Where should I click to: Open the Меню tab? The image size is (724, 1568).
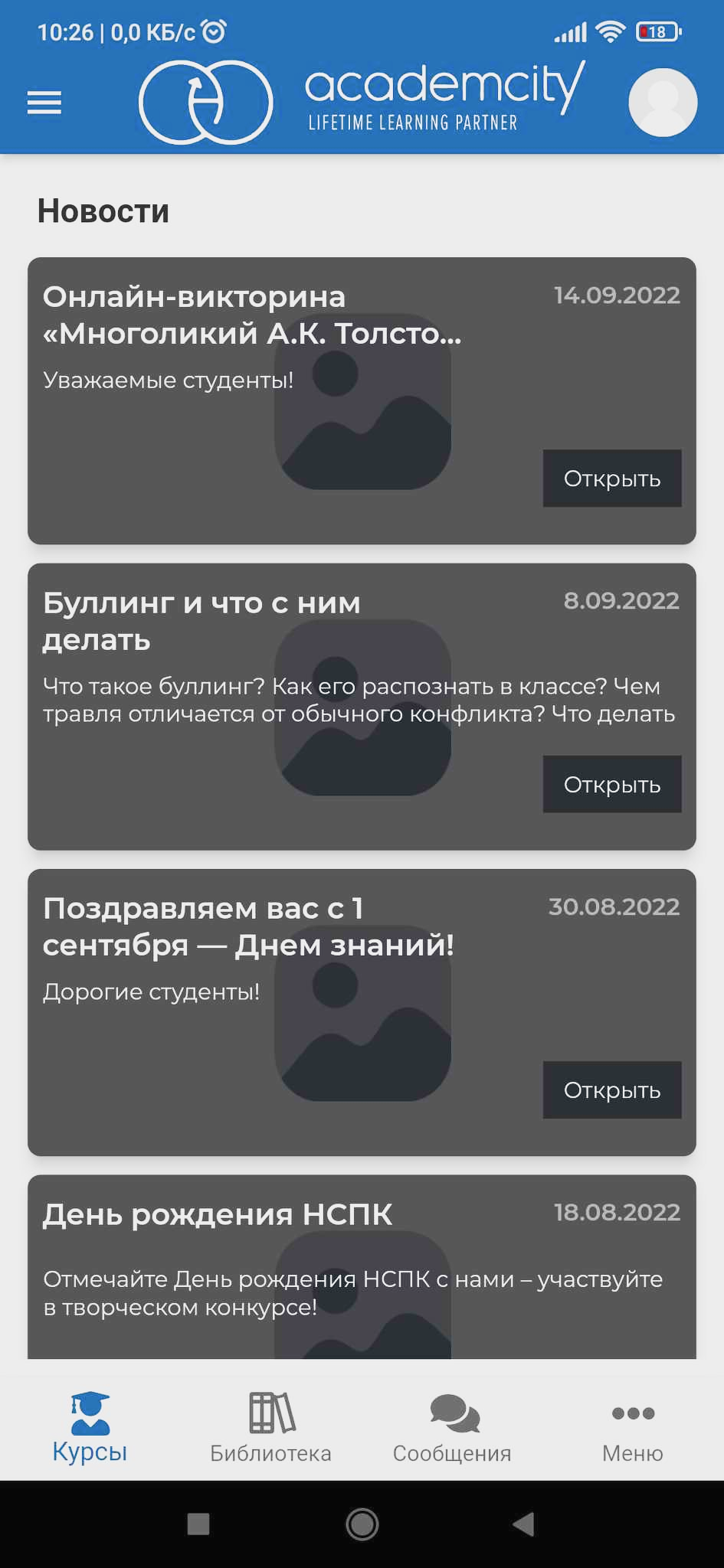pyautogui.click(x=633, y=1429)
